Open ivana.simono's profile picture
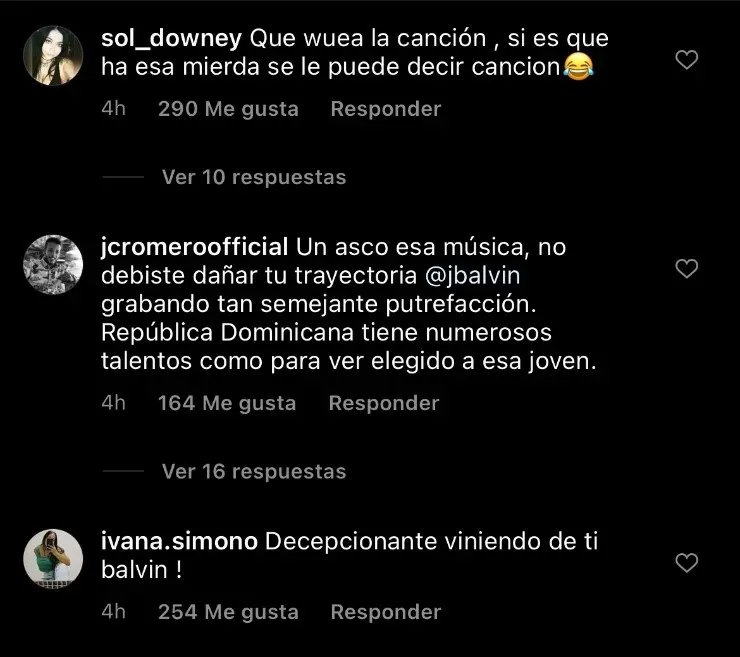The width and height of the screenshot is (740, 657). [52, 558]
